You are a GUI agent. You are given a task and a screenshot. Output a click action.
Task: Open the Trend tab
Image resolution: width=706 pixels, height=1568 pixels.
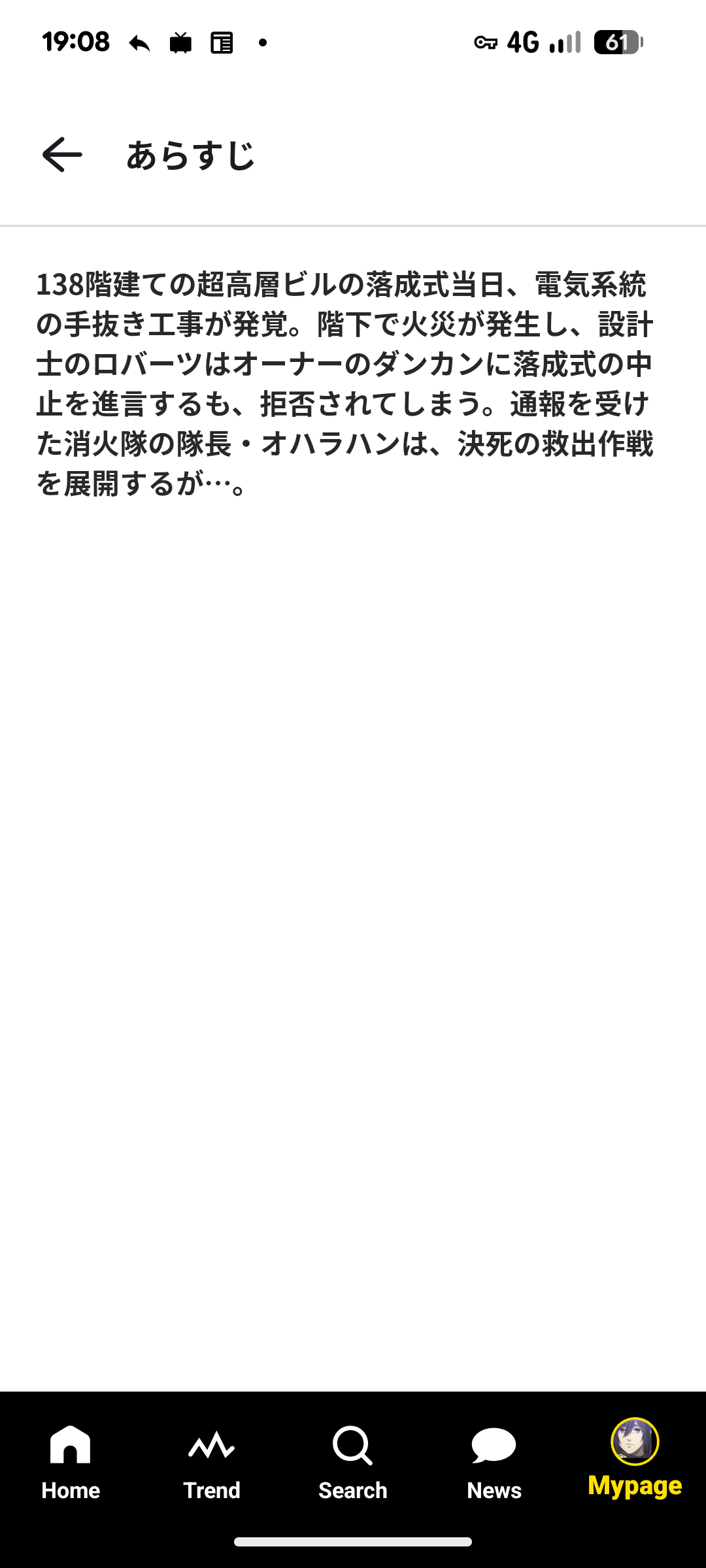212,1462
